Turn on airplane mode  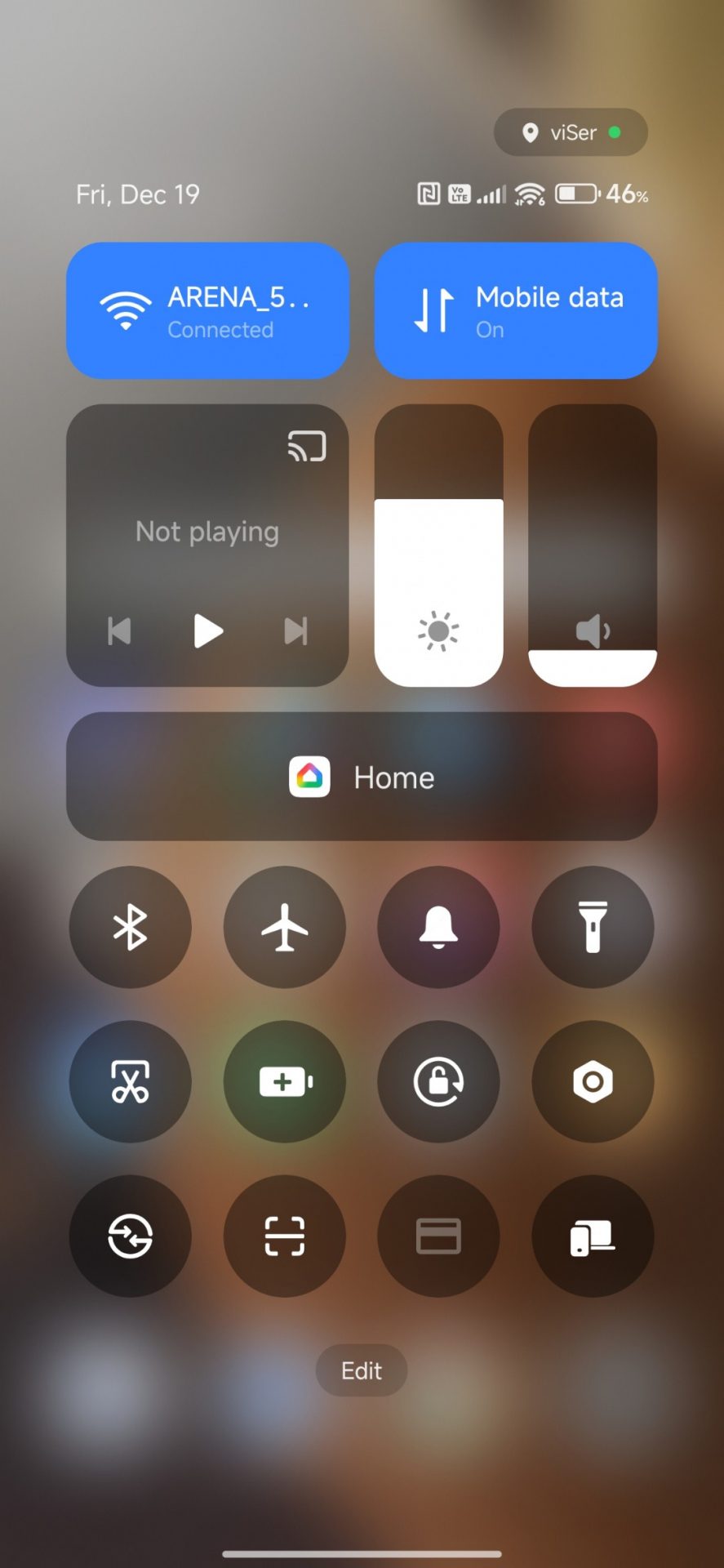tap(285, 927)
